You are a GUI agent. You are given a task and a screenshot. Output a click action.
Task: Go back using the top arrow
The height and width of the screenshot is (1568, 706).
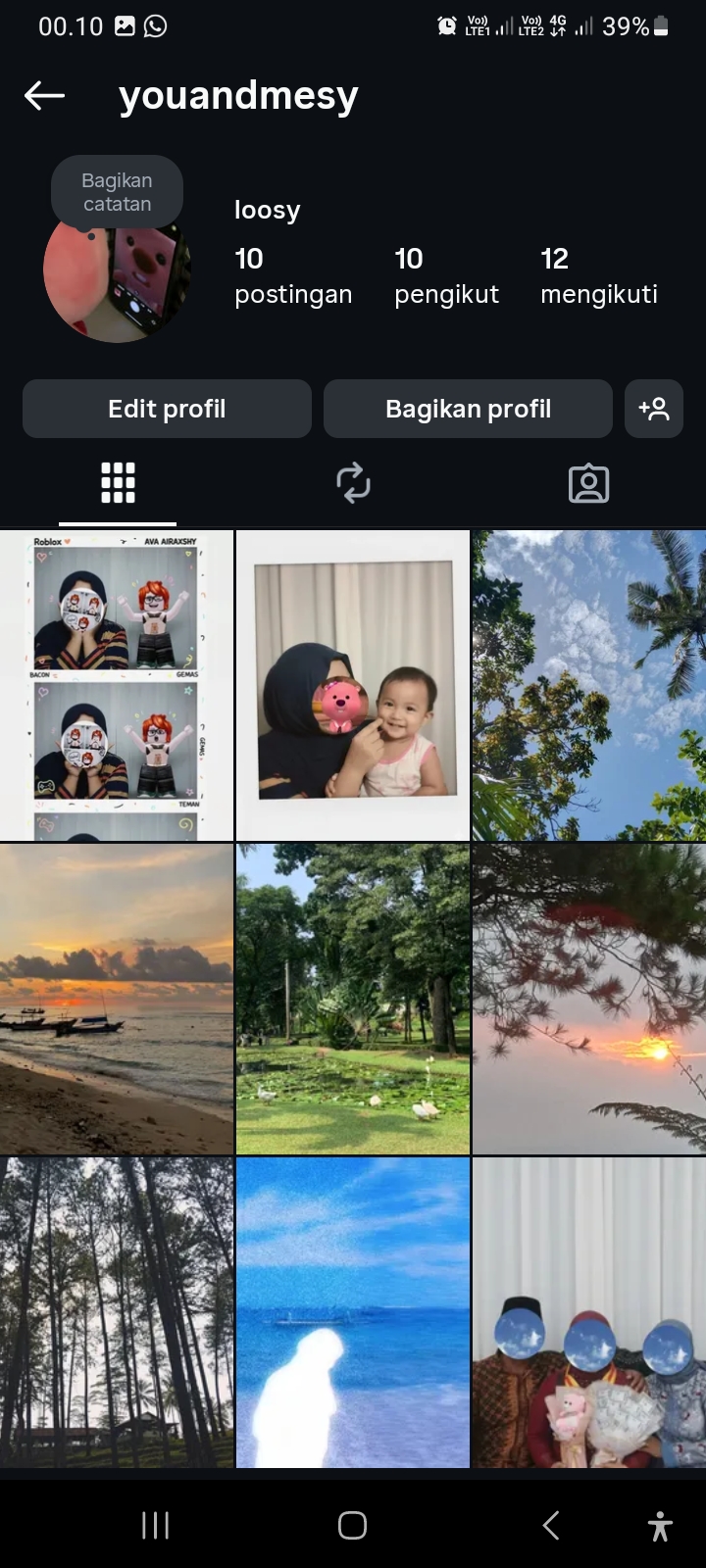[x=44, y=96]
